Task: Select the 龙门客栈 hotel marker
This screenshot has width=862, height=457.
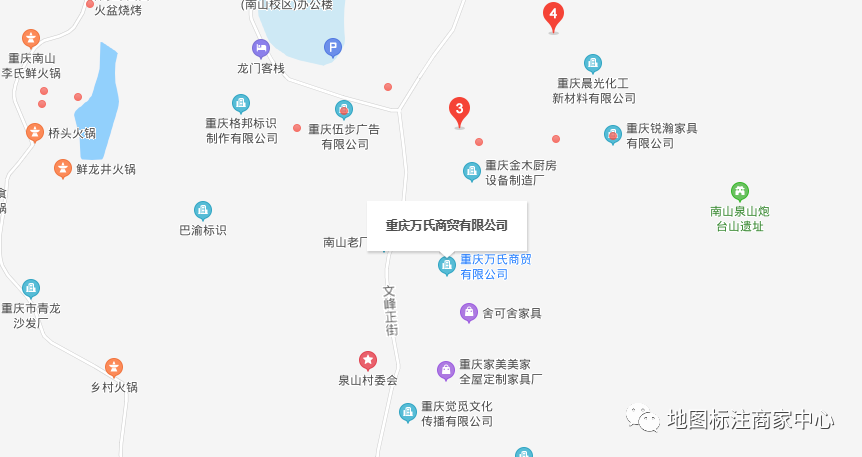Action: coord(260,48)
